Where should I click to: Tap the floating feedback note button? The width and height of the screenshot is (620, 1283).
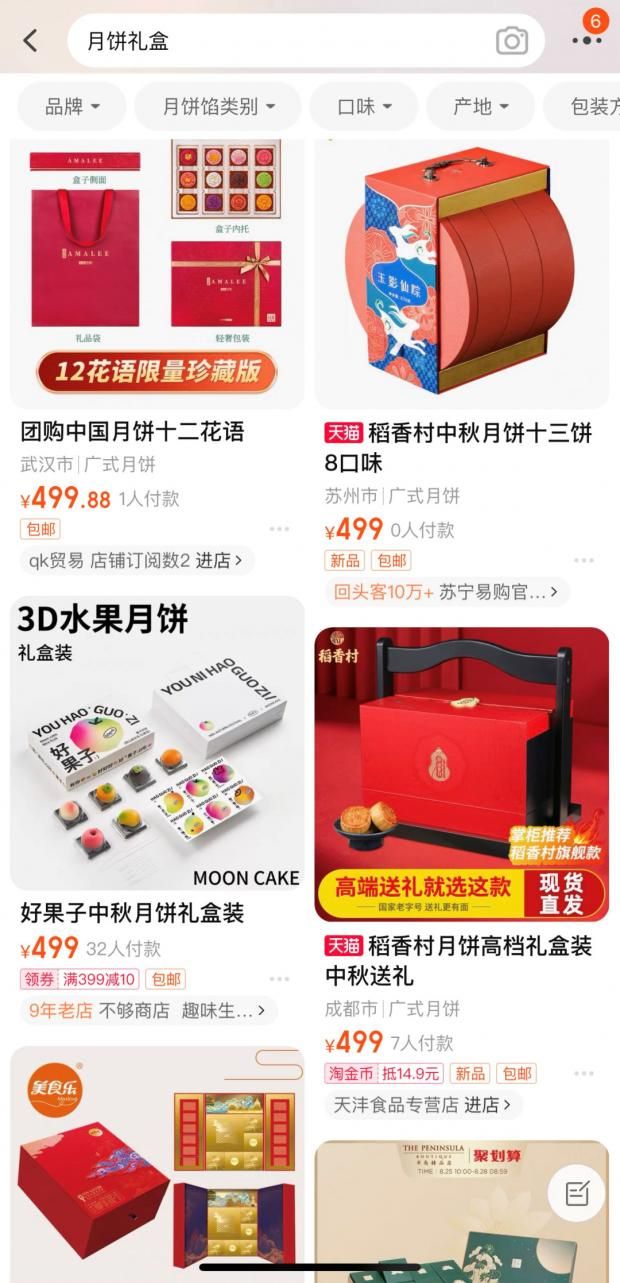point(577,1193)
